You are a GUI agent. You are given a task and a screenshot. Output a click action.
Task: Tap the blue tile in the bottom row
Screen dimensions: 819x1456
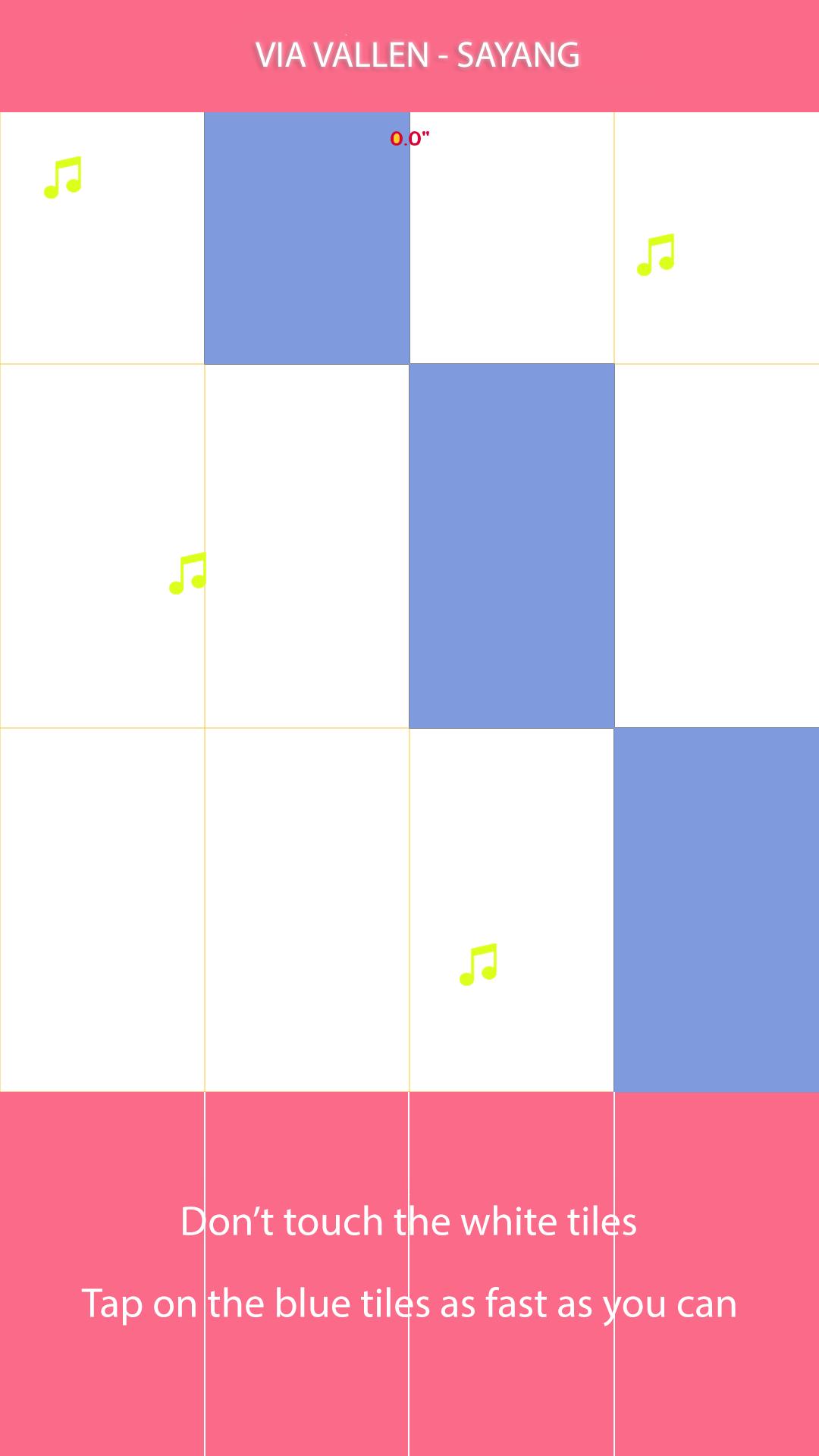point(716,910)
